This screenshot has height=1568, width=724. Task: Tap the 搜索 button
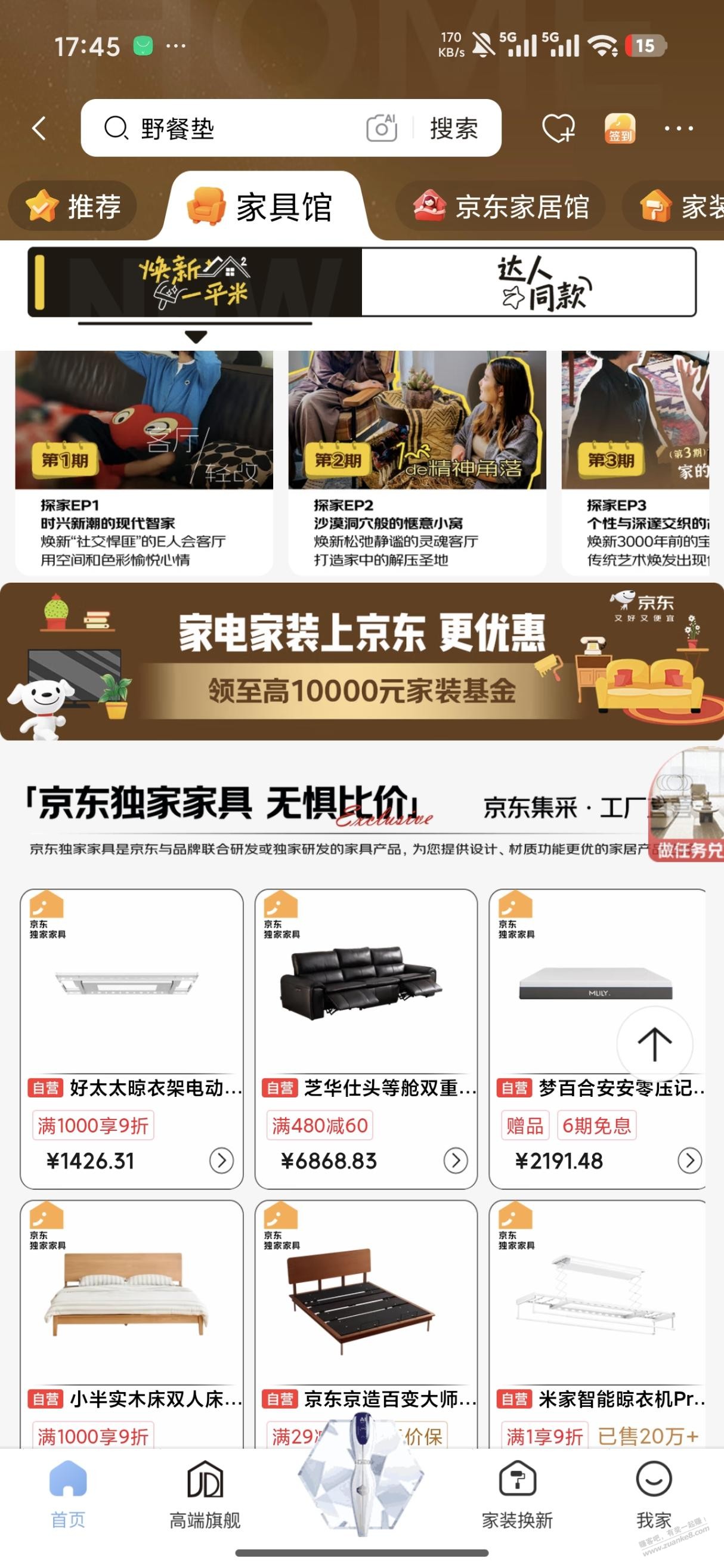click(x=454, y=128)
